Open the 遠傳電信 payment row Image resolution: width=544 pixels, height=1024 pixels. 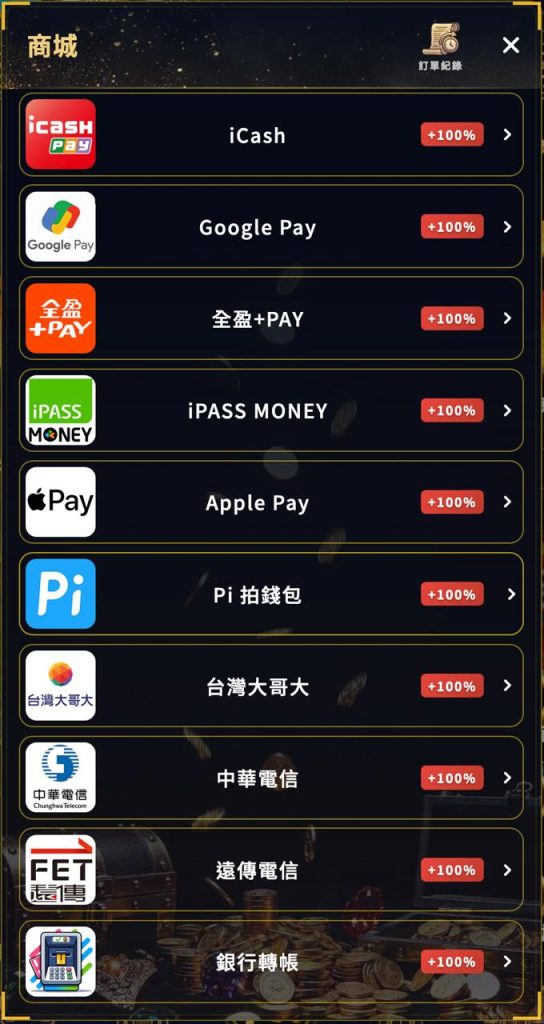[x=271, y=870]
